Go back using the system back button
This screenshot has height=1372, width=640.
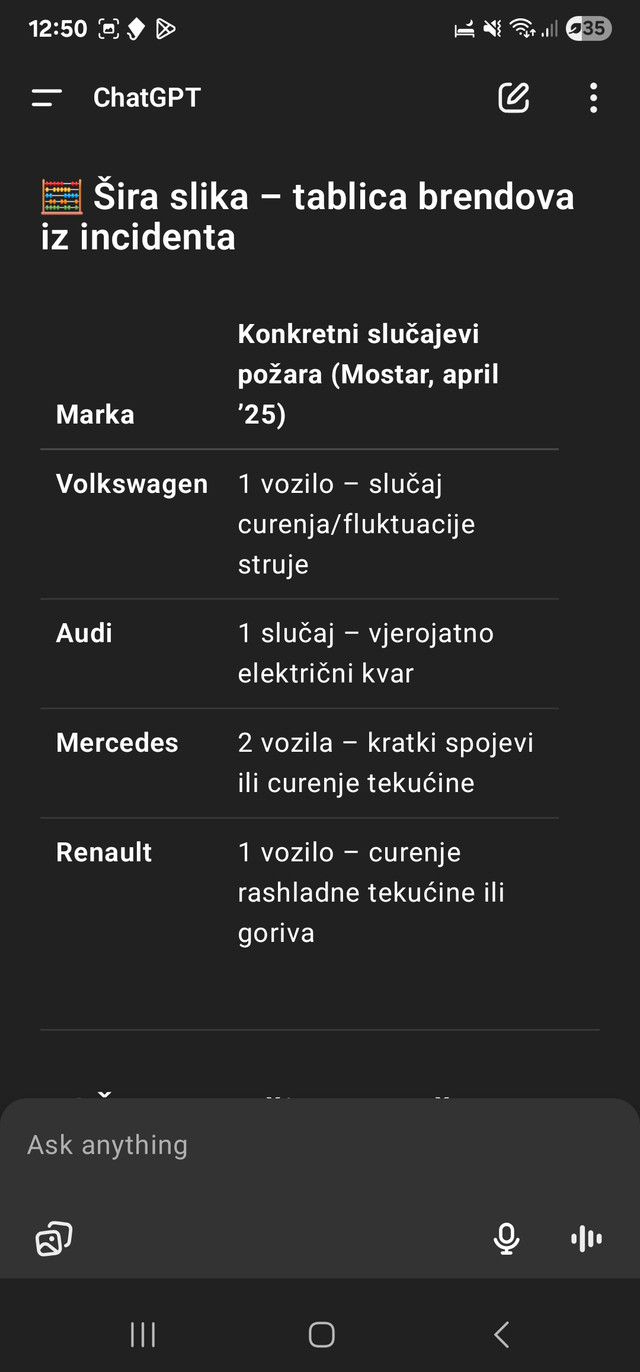[502, 1334]
